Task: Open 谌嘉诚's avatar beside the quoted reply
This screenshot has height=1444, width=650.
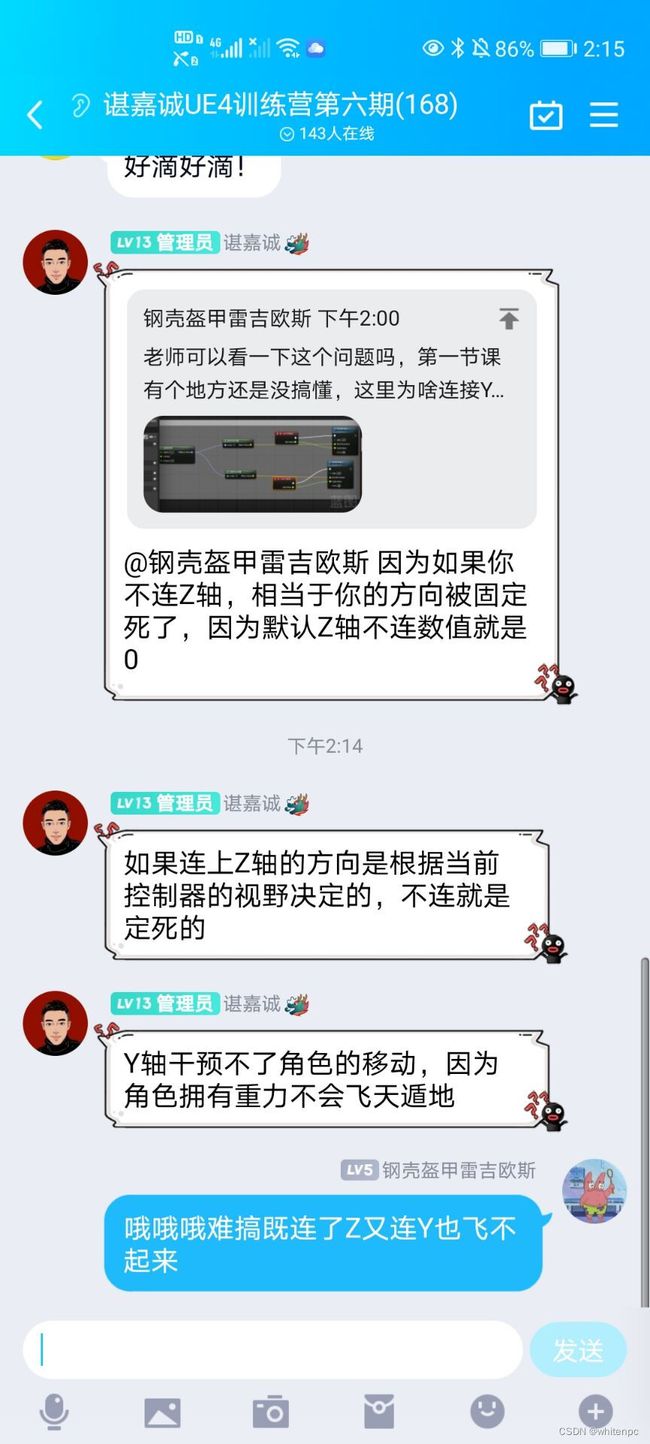Action: pos(55,262)
